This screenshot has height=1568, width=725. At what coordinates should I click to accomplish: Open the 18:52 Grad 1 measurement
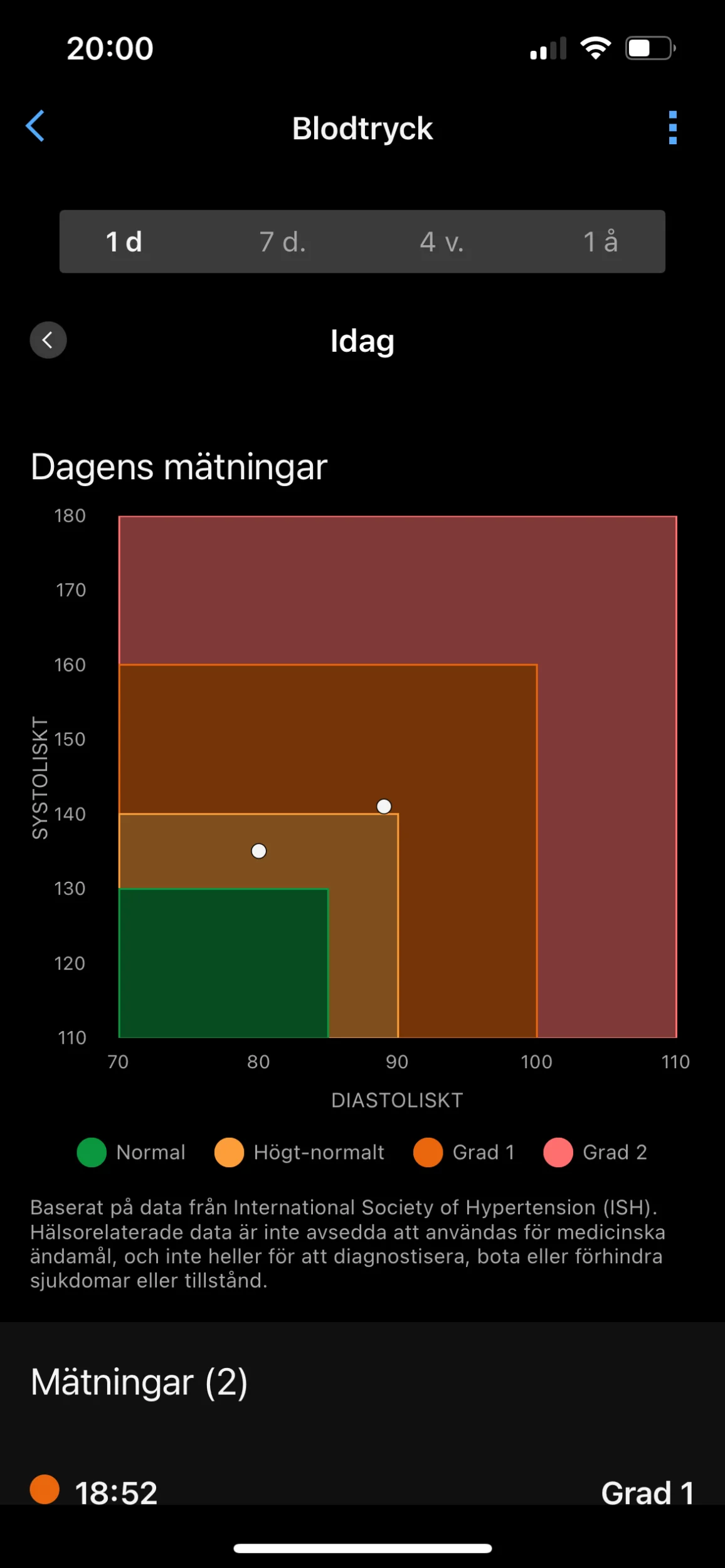[x=362, y=1491]
